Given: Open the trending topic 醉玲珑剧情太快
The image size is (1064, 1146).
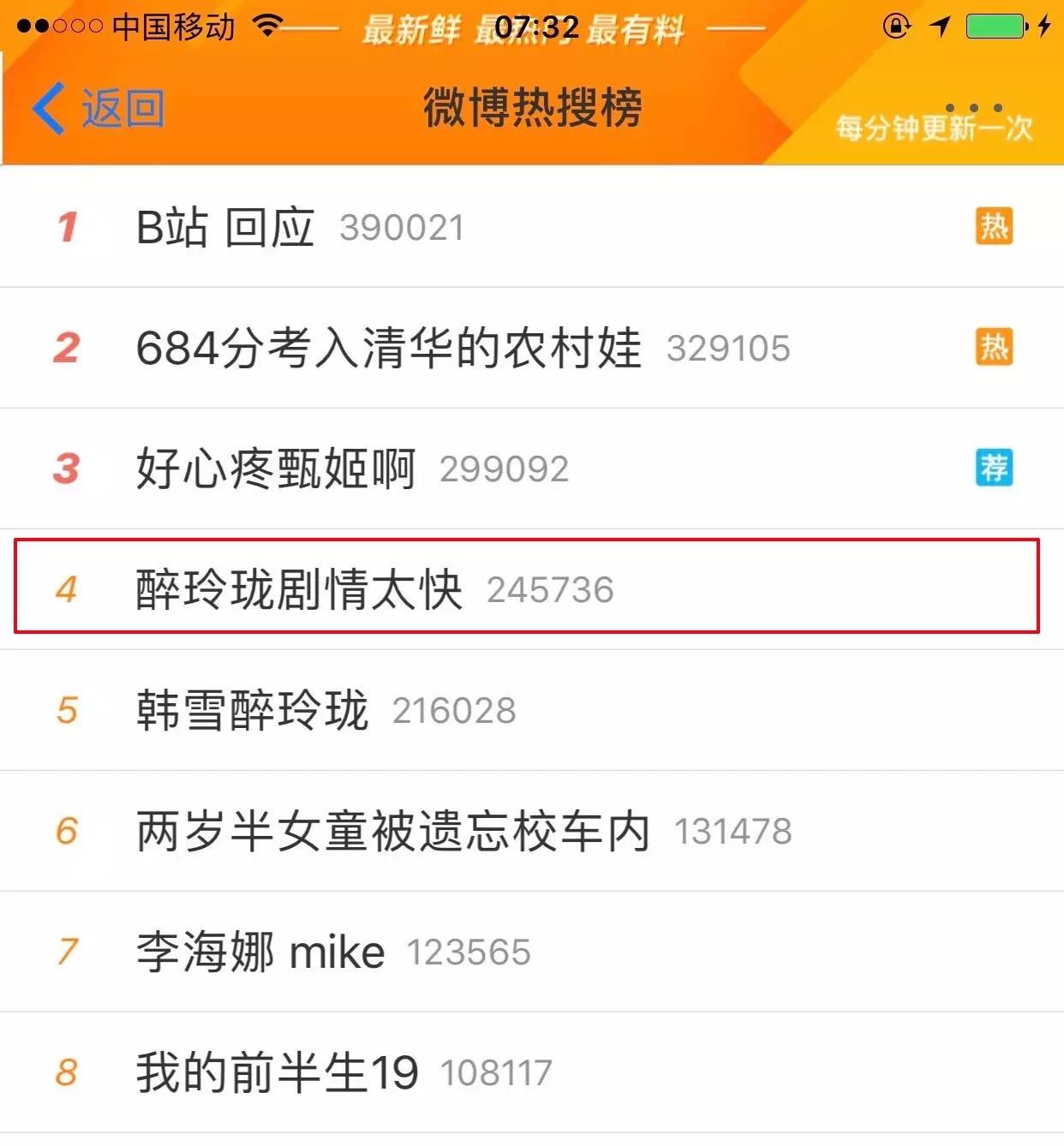Looking at the screenshot, I should point(300,589).
